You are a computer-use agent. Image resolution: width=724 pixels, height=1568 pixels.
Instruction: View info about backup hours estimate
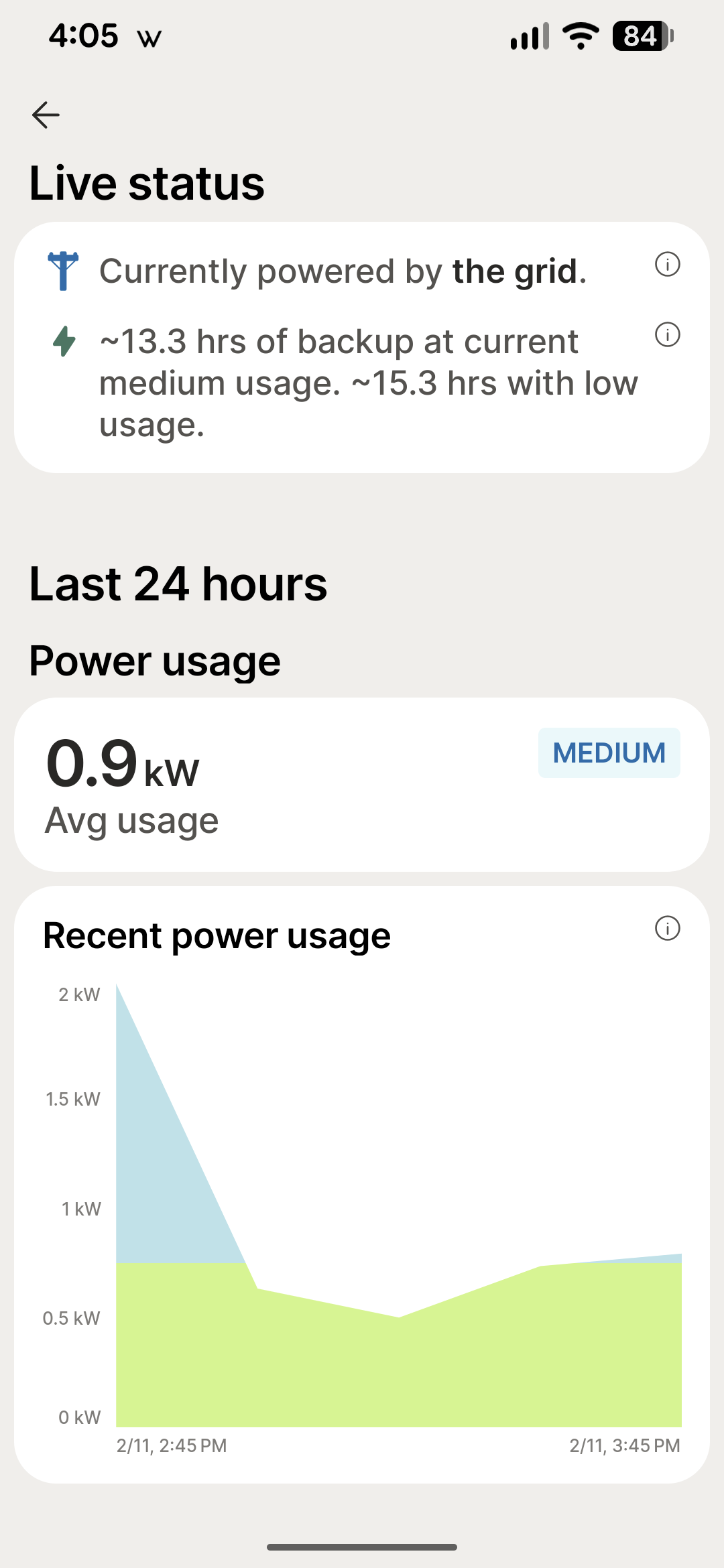click(667, 334)
